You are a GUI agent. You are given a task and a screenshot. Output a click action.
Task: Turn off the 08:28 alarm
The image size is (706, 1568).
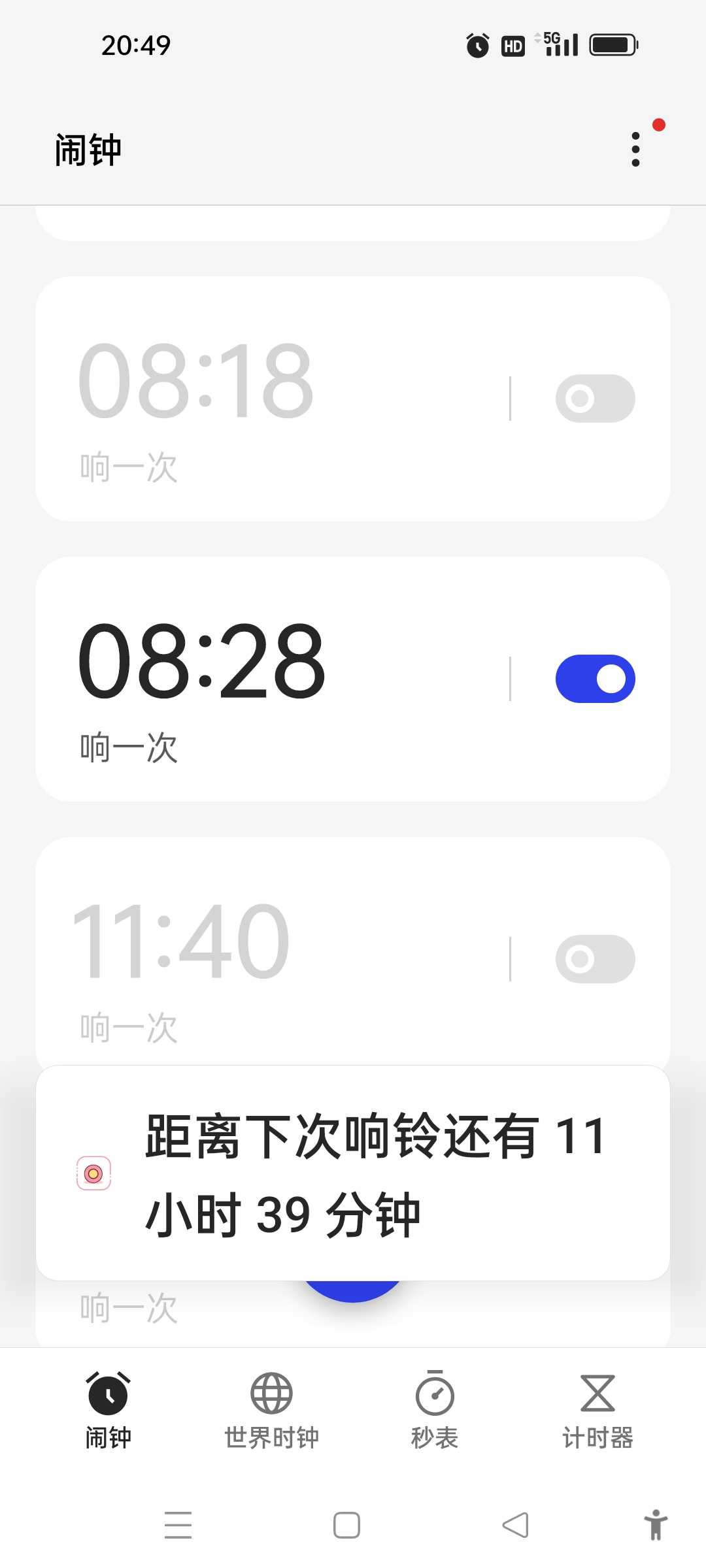point(595,679)
